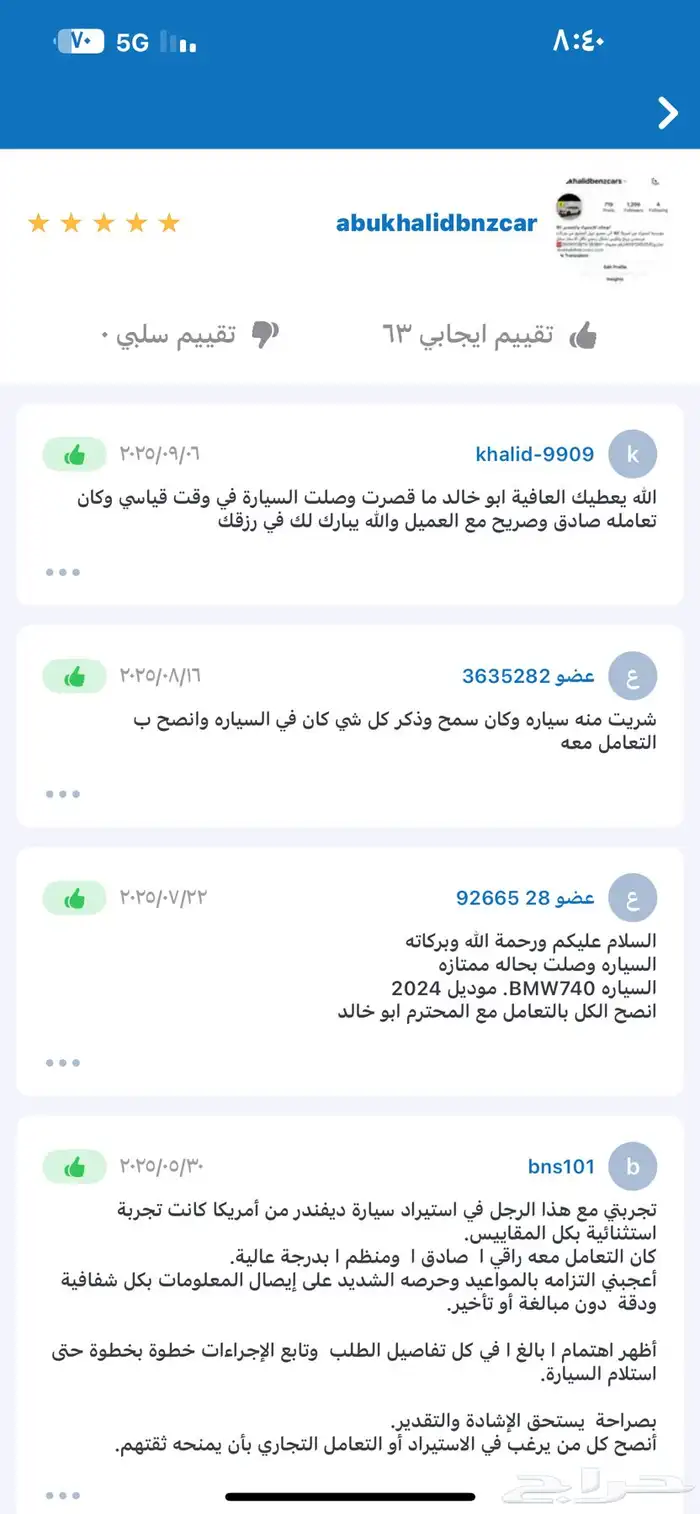The height and width of the screenshot is (1514, 700).
Task: Open options dots on BMW740 review
Action: point(62,1063)
